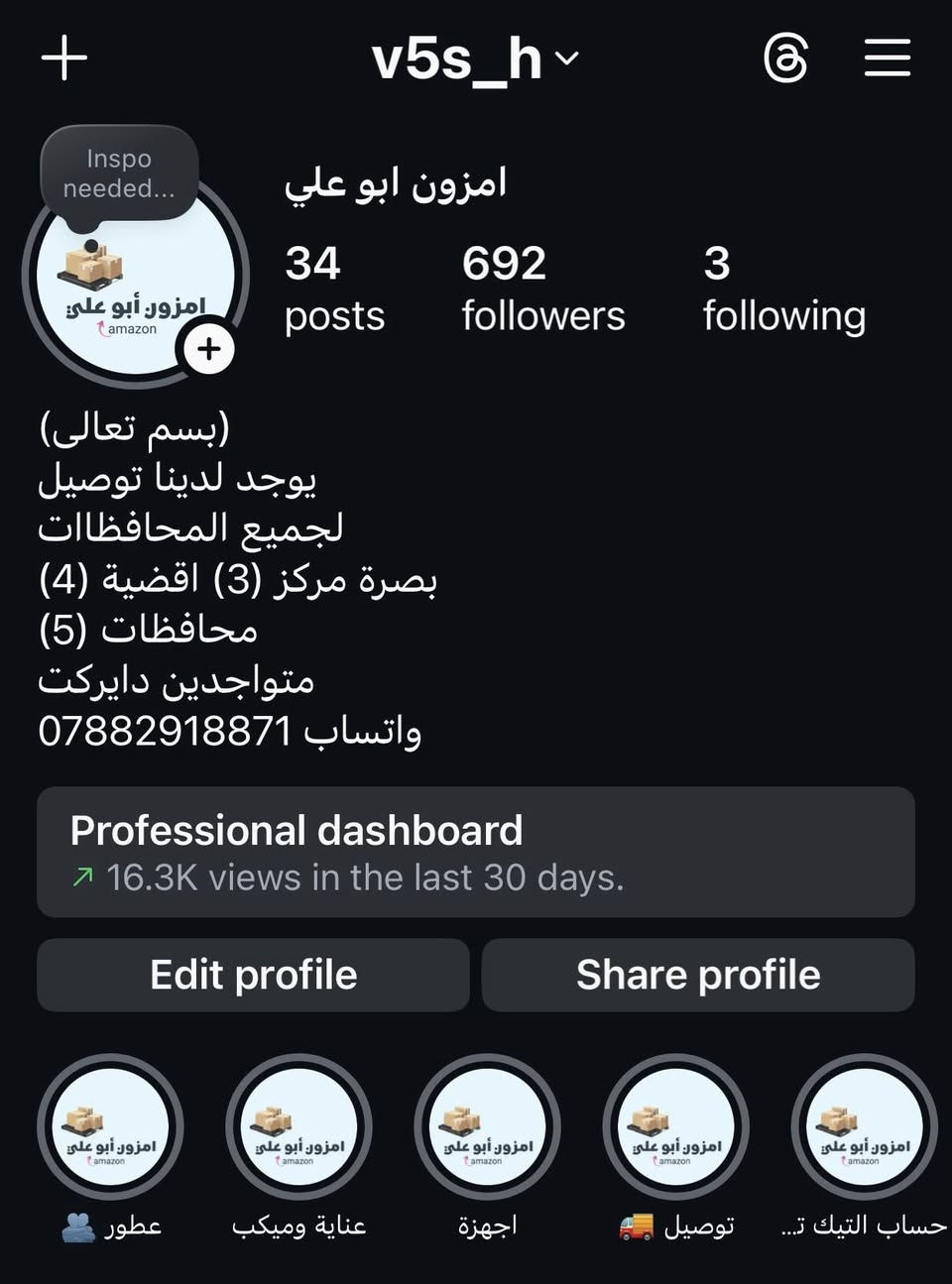Open the hamburger menu
The image size is (952, 1284).
click(887, 58)
